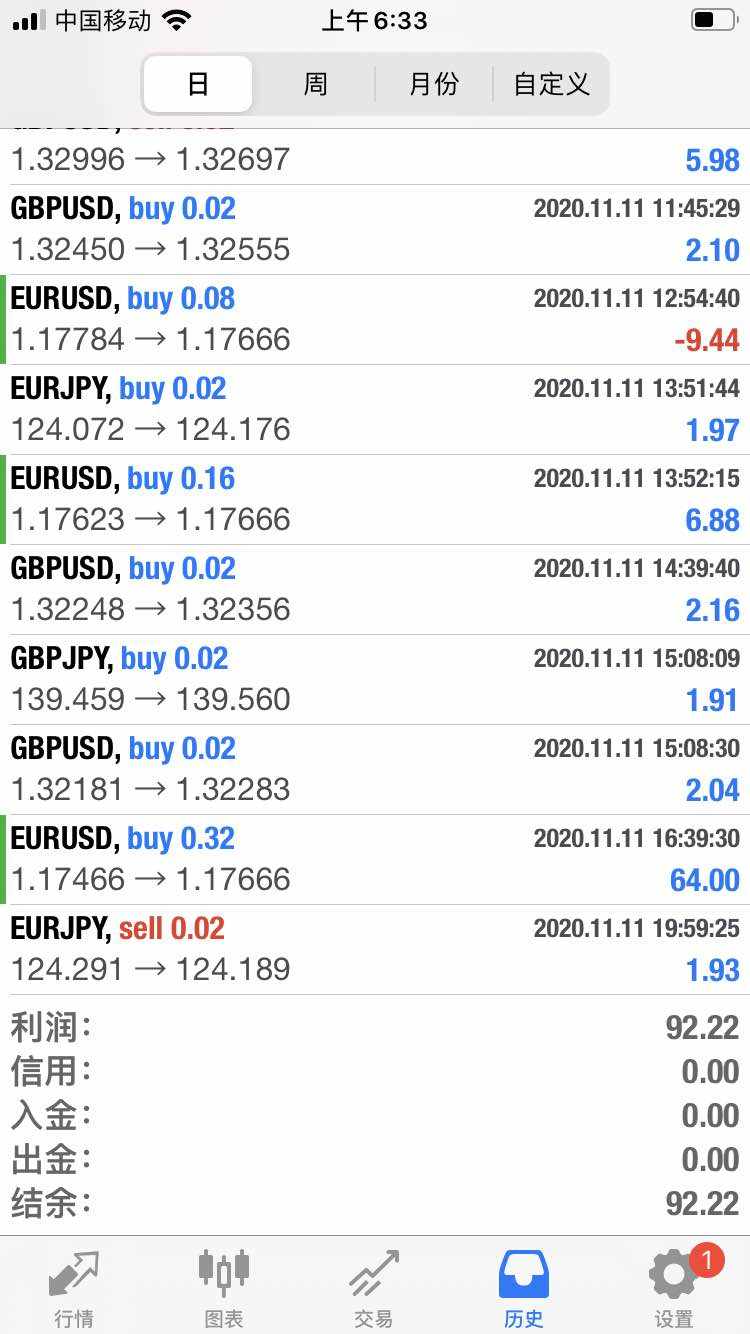
Task: Select the 月份 period tab
Action: click(434, 84)
